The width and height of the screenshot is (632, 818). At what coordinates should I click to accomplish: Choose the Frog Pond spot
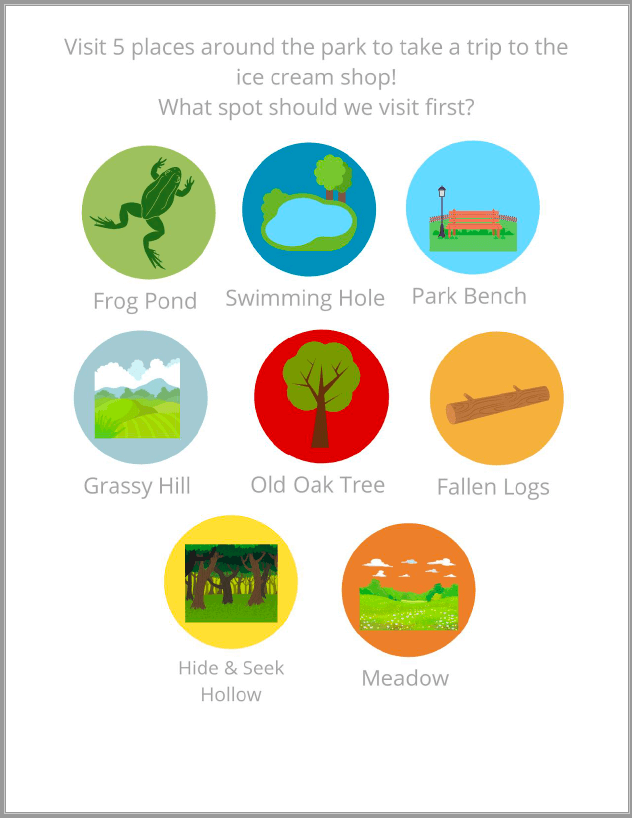pyautogui.click(x=148, y=212)
